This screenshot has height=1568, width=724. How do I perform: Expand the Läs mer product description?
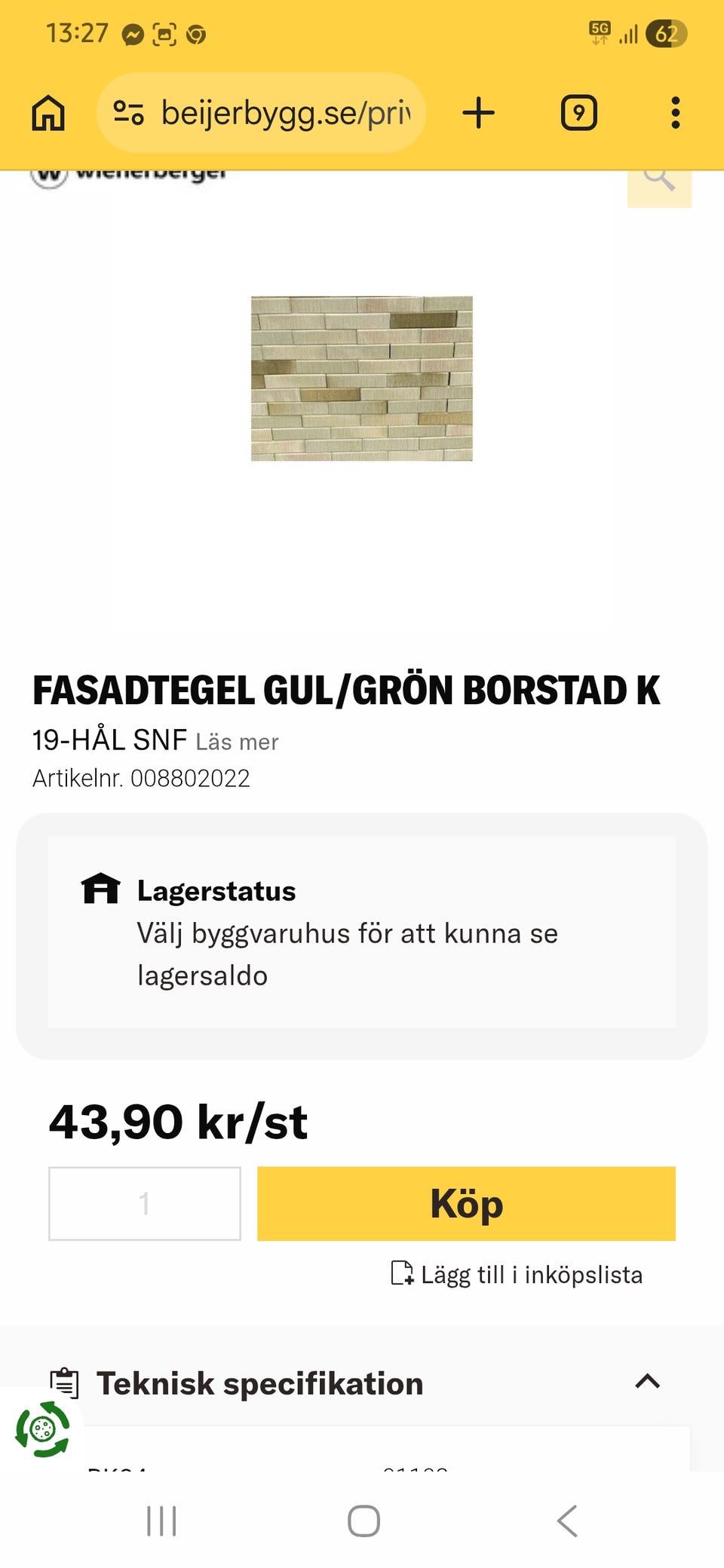(237, 742)
